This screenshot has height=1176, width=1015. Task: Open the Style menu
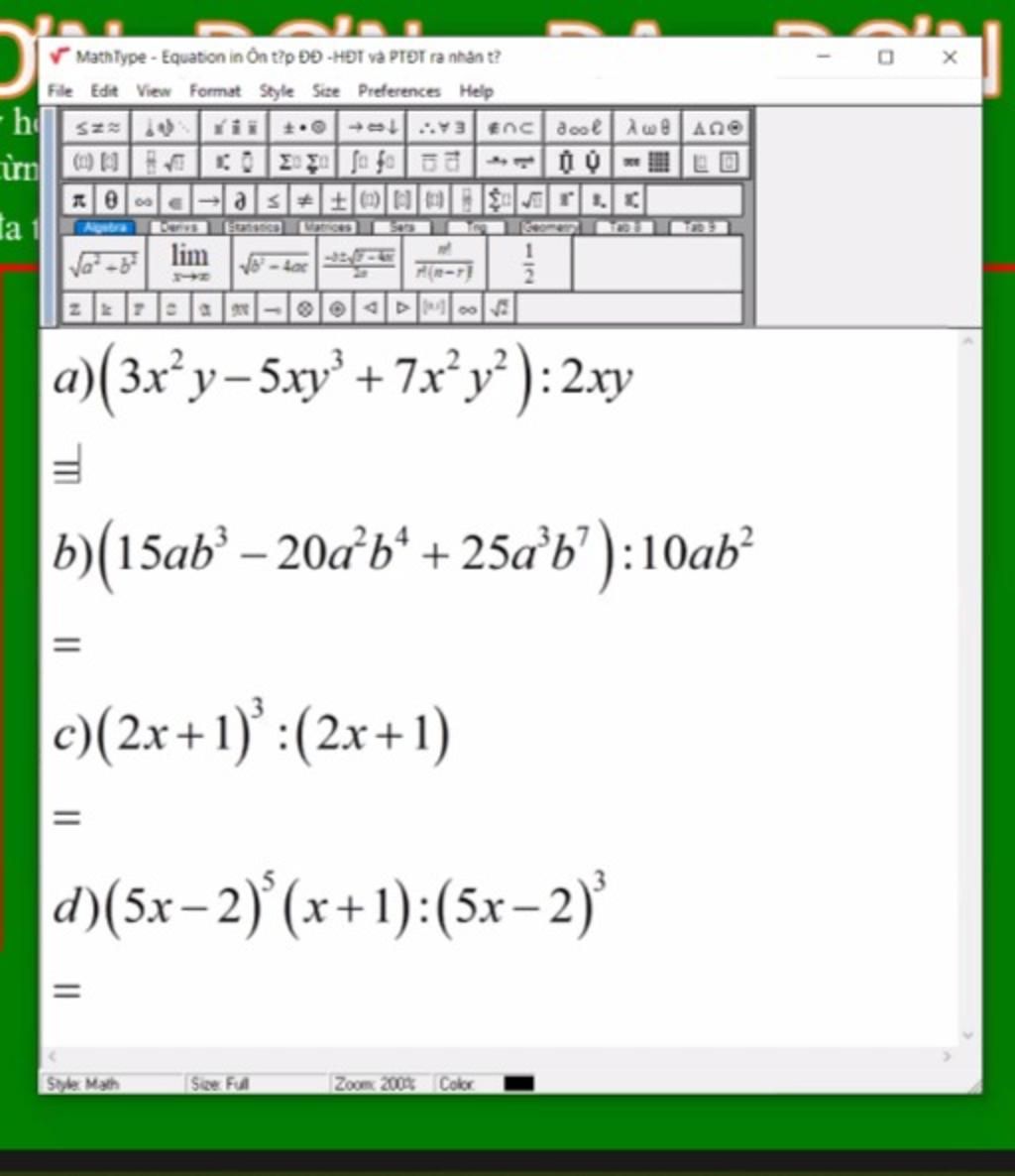coord(276,91)
